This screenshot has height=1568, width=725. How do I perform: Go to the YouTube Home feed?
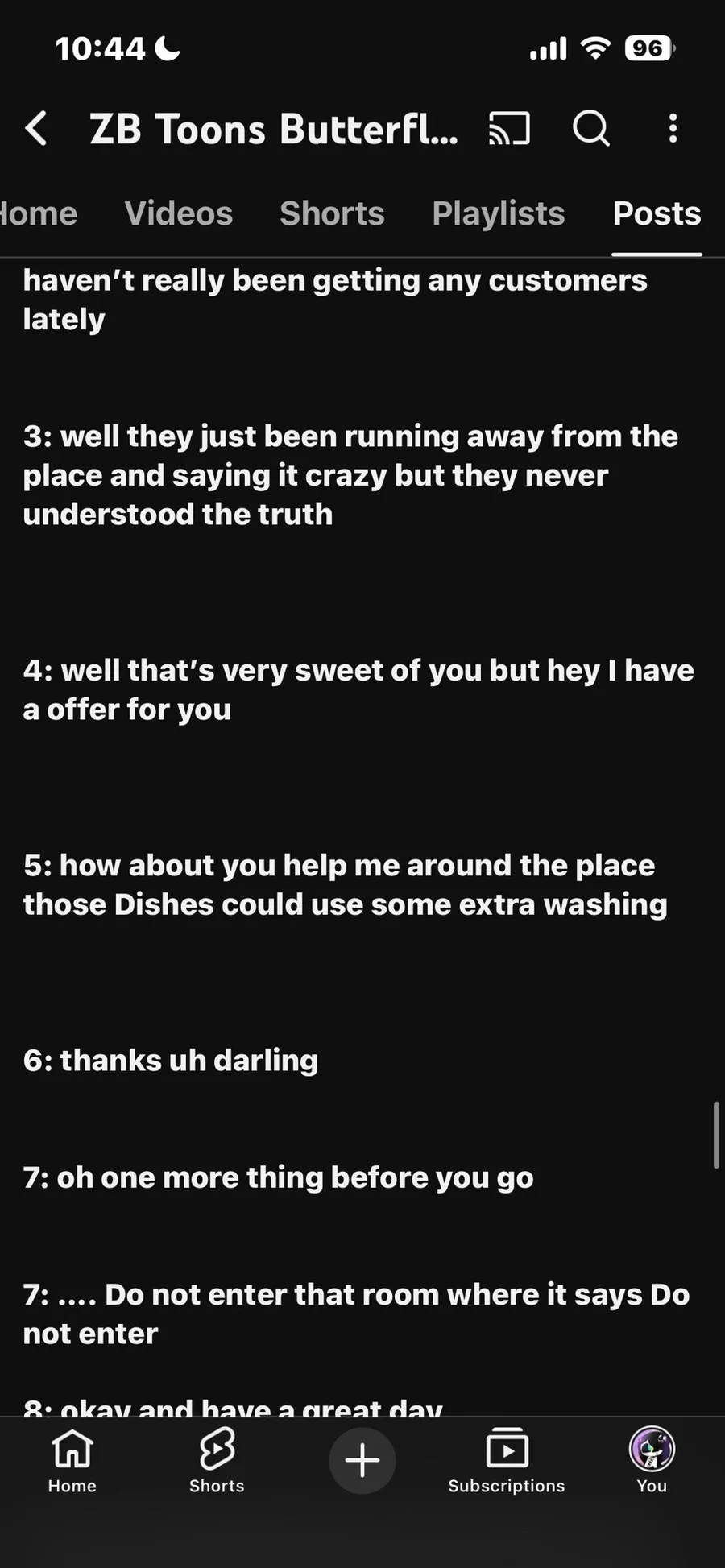[x=72, y=1461]
